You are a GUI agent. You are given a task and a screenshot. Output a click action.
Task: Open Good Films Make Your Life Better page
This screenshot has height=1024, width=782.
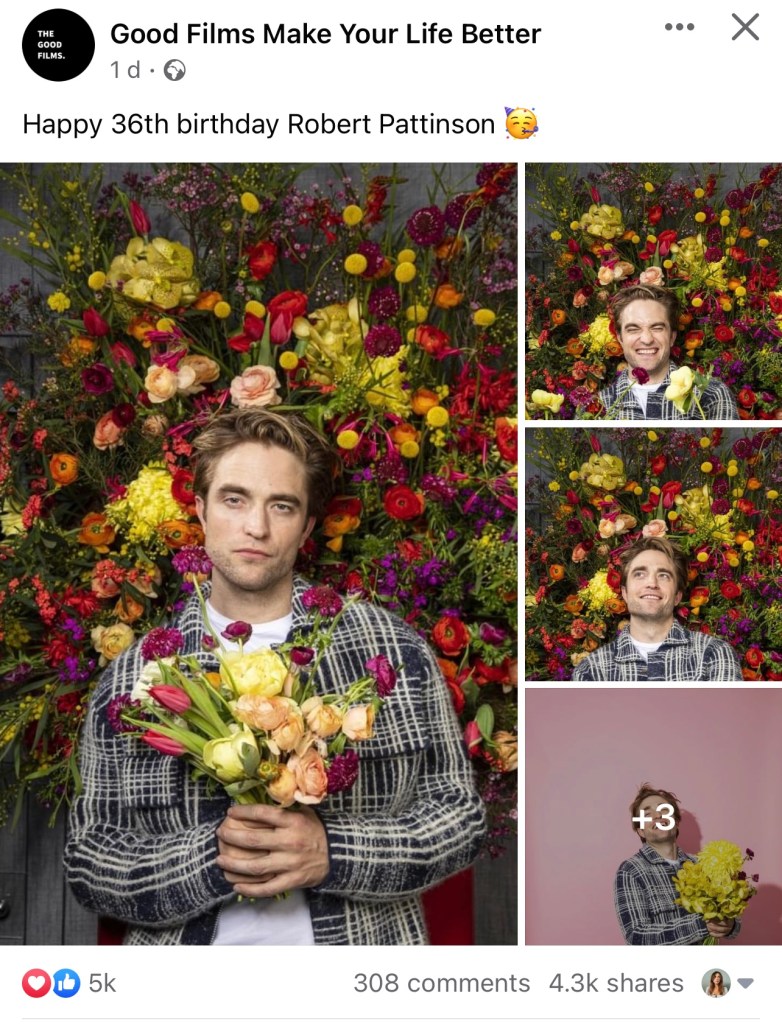(x=325, y=34)
